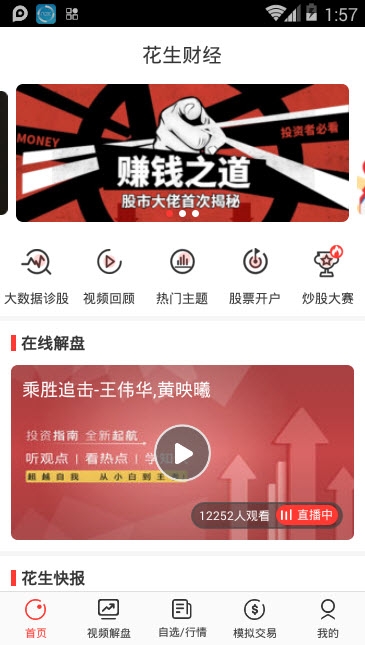The image size is (365, 645).
Task: Open the 赚钱之道 banner
Action: point(182,153)
